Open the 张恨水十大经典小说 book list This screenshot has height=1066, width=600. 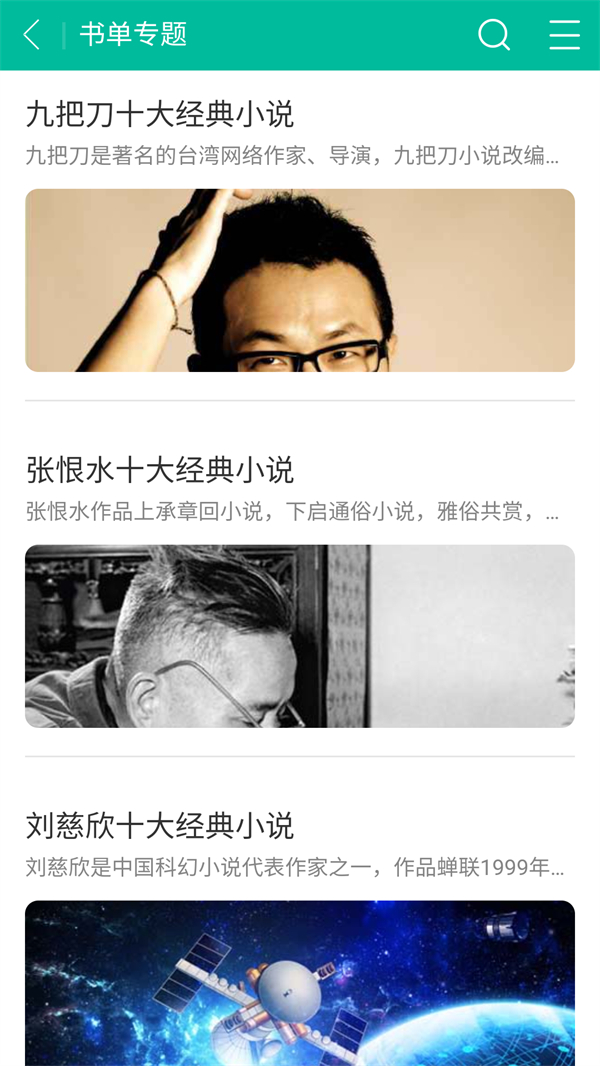coord(160,470)
